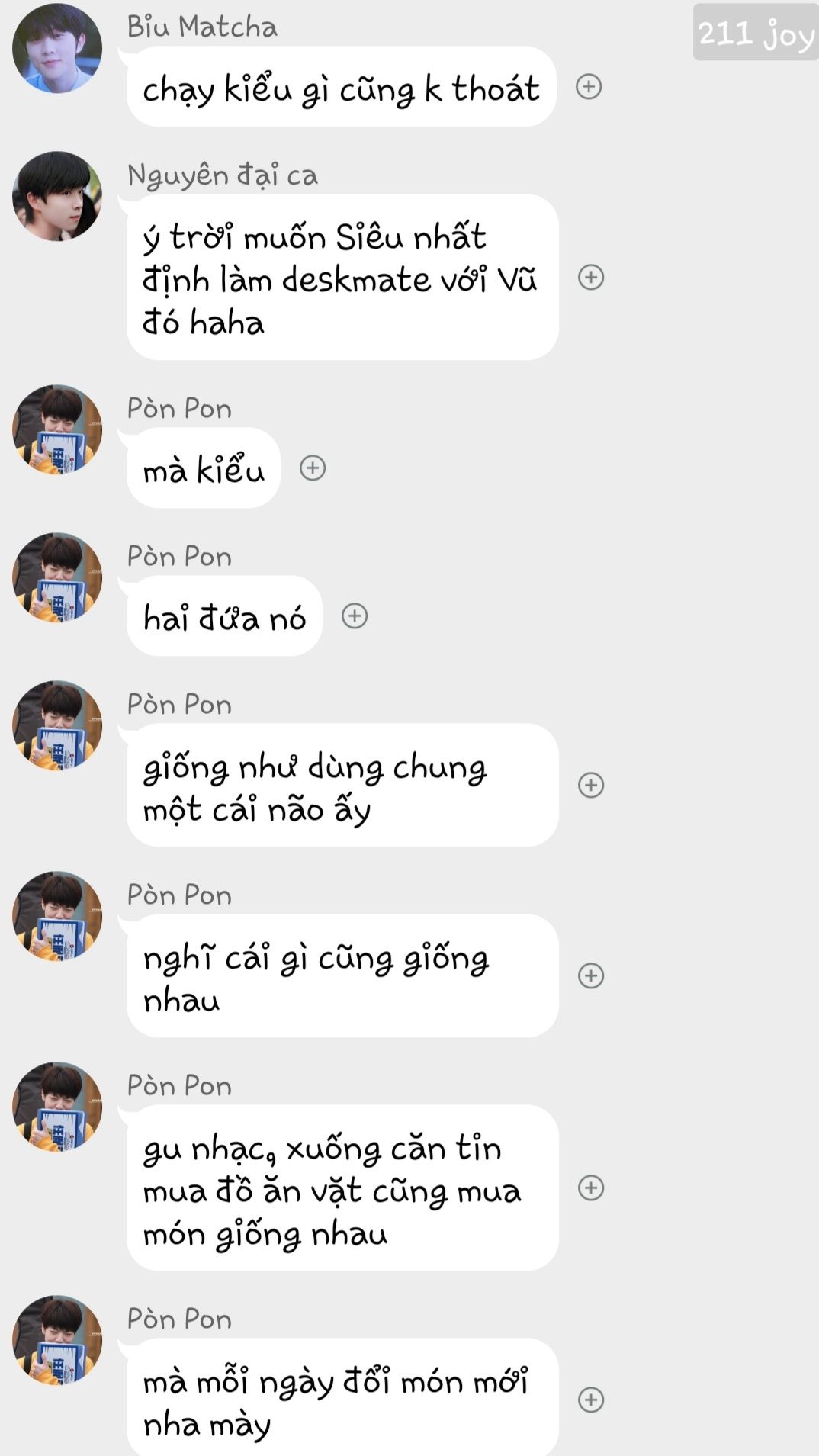Comment on Nguyên đại ca's deskmate message
This screenshot has height=1456, width=819.
591,277
